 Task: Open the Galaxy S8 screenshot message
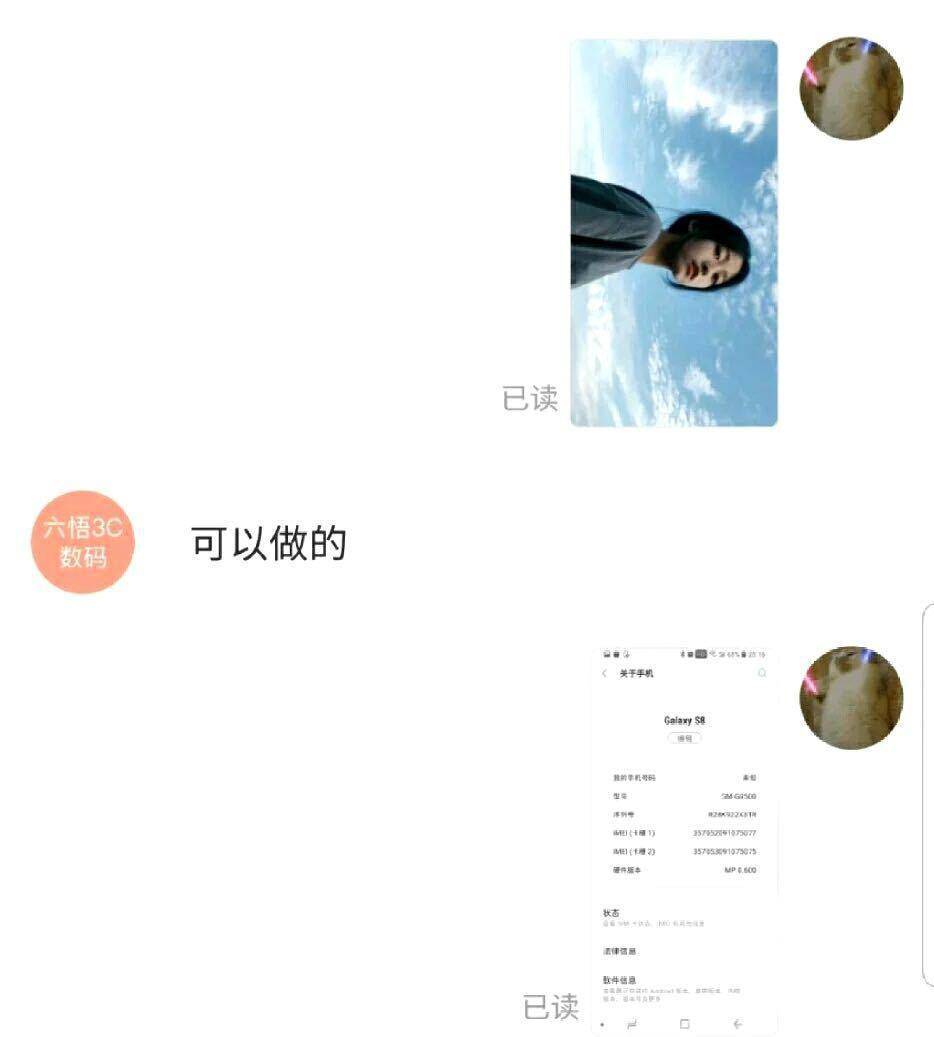(x=685, y=840)
